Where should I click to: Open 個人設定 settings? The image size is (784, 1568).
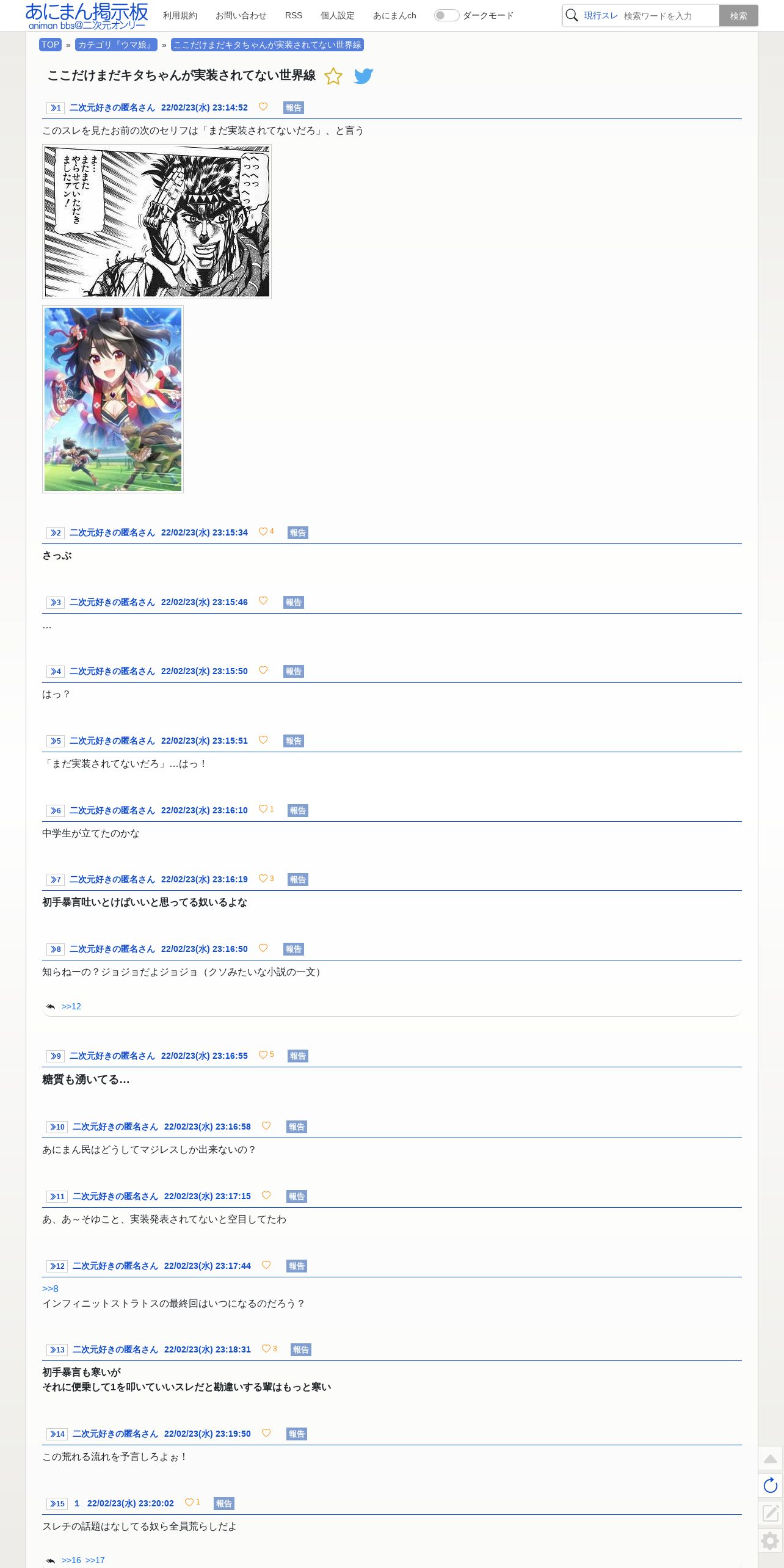pos(337,15)
